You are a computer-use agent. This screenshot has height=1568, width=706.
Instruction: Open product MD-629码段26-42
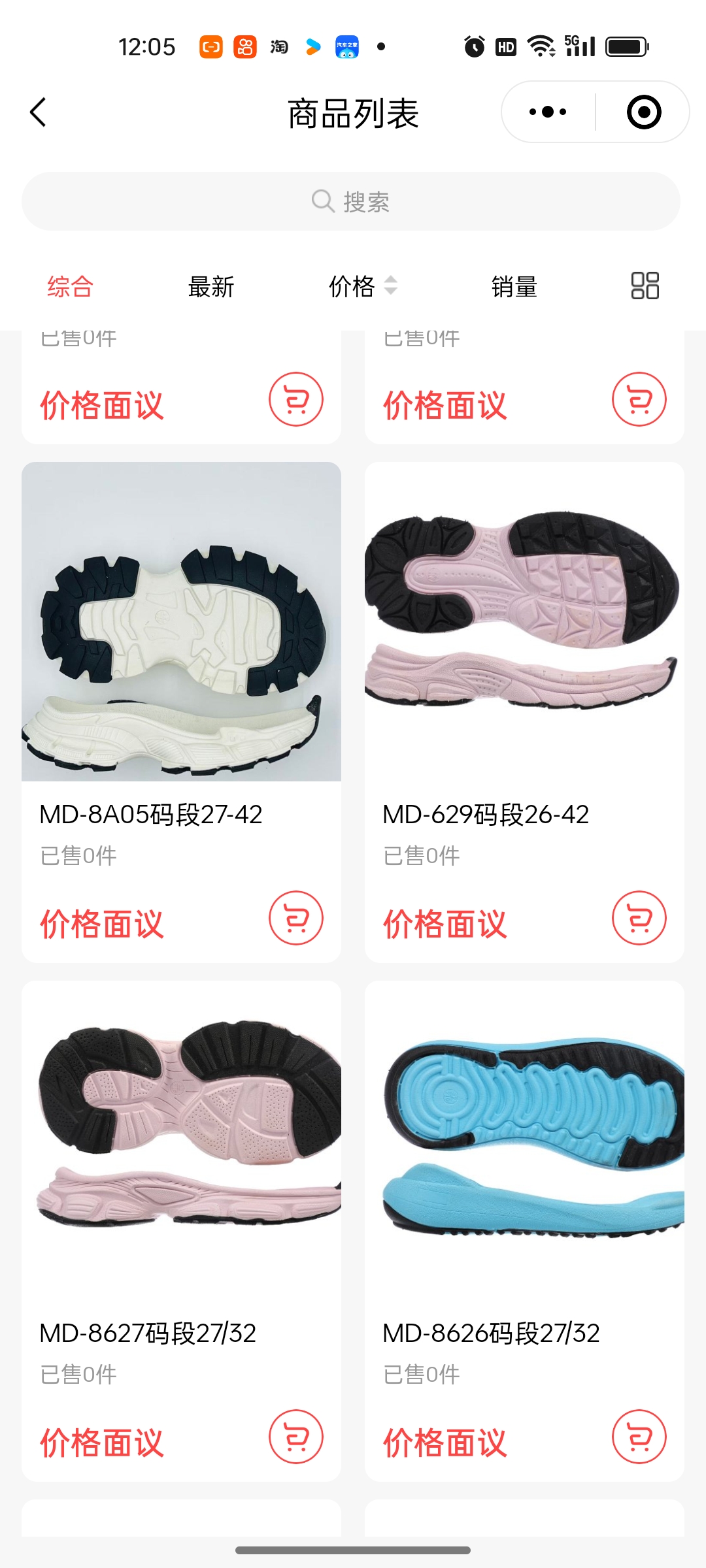click(x=524, y=622)
